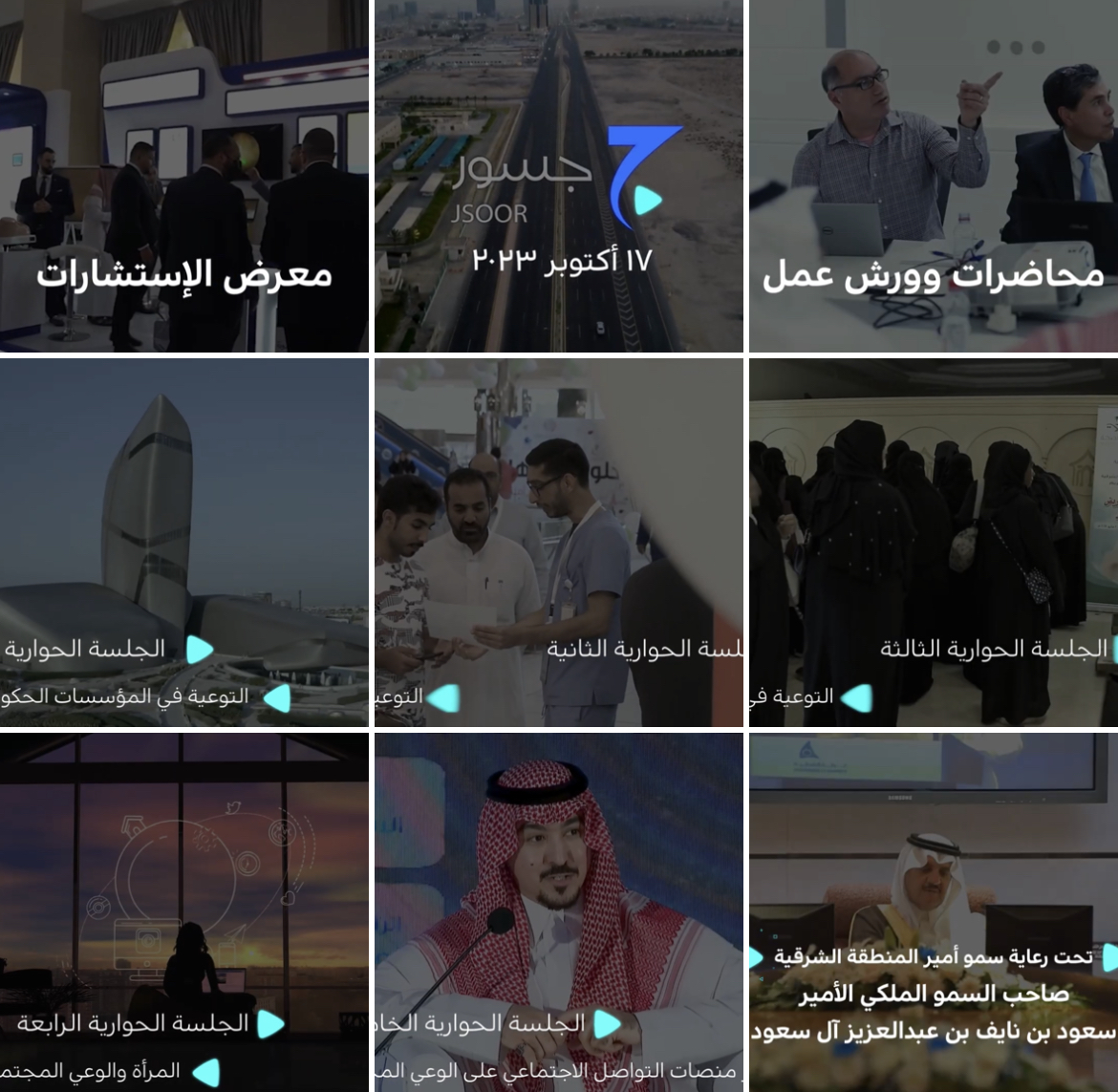Open الجلسة الحوارية الرابعة about المرأة والوعي

tap(183, 912)
